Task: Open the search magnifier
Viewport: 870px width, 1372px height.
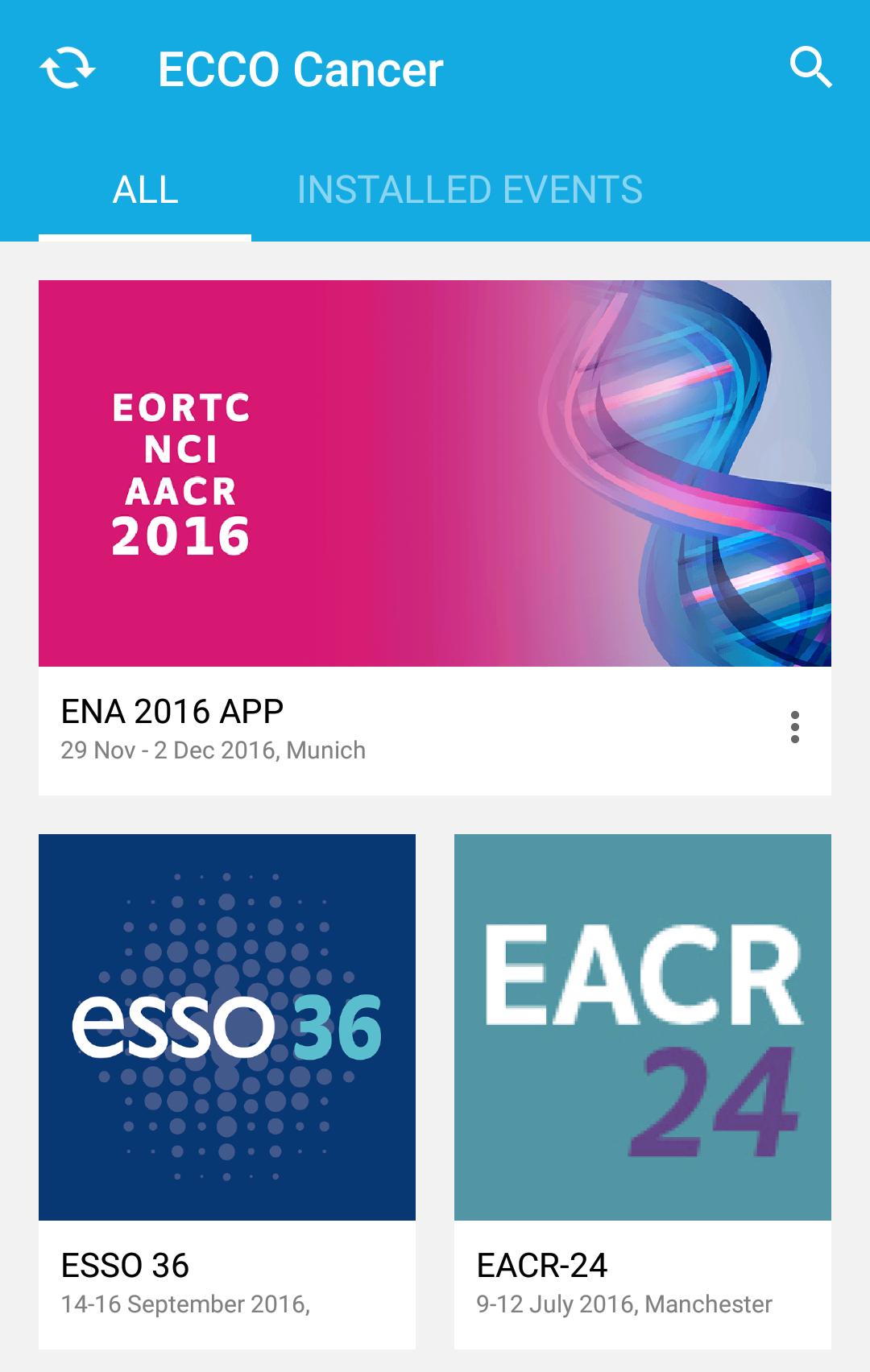Action: [x=810, y=68]
